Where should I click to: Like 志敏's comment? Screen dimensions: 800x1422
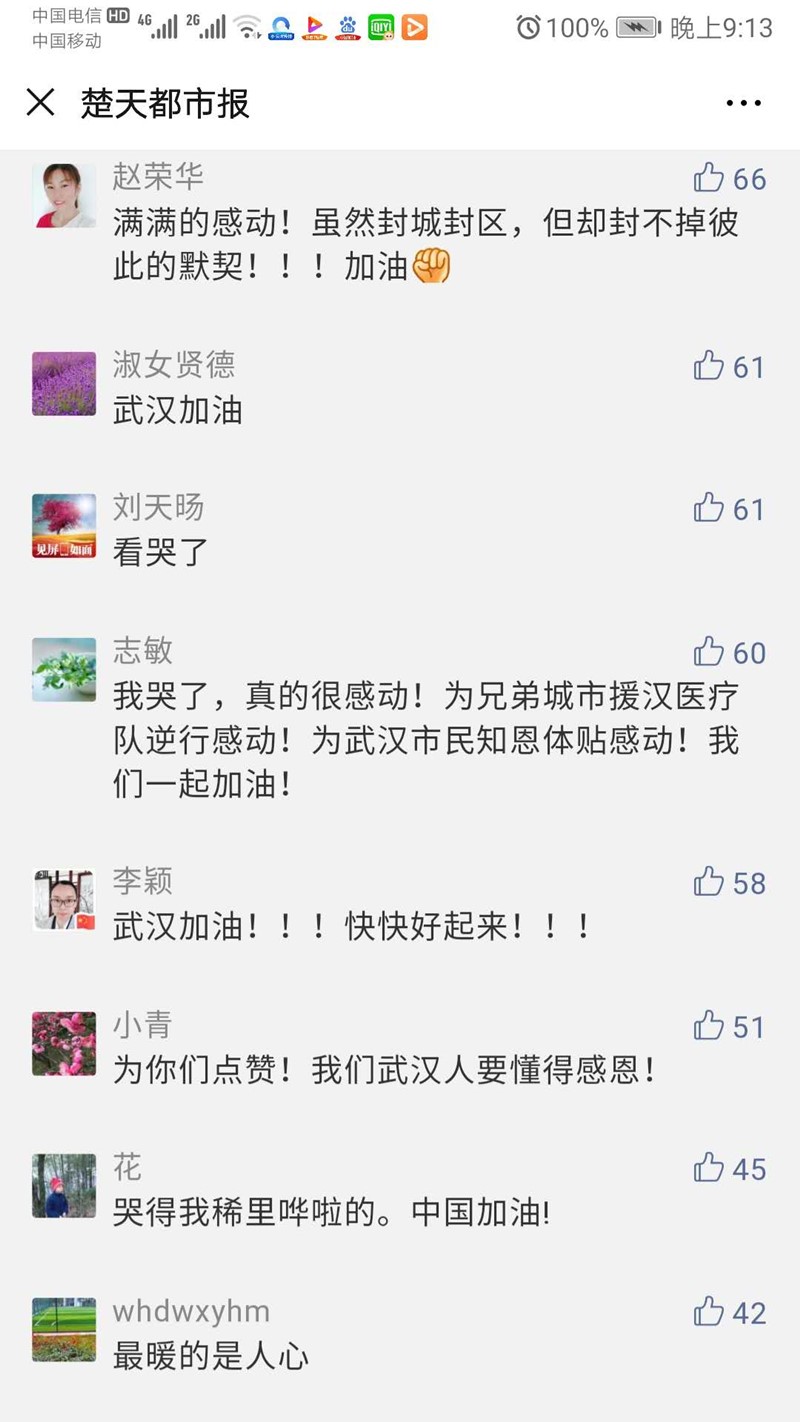709,652
